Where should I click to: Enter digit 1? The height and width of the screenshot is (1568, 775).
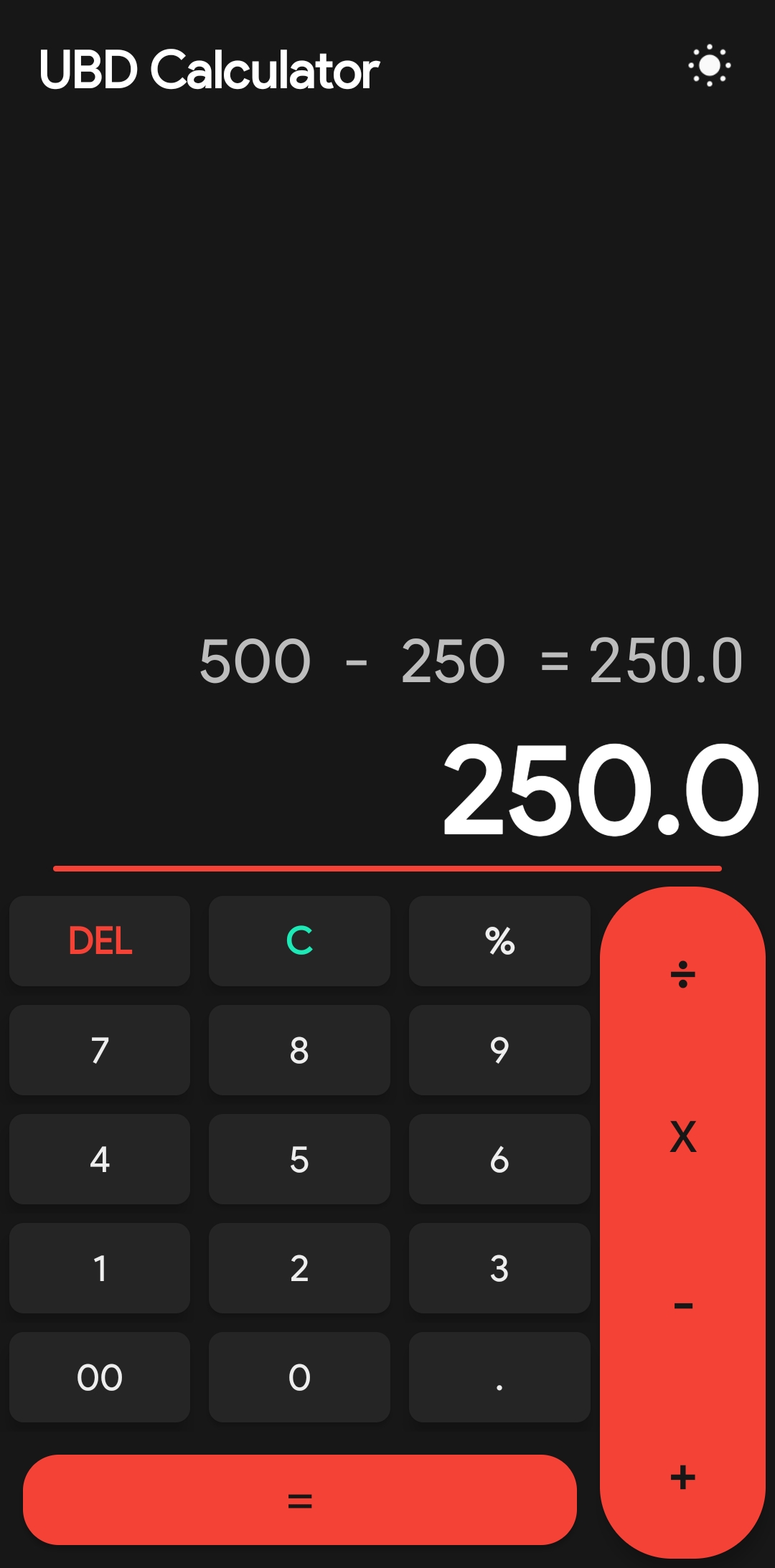point(100,1267)
